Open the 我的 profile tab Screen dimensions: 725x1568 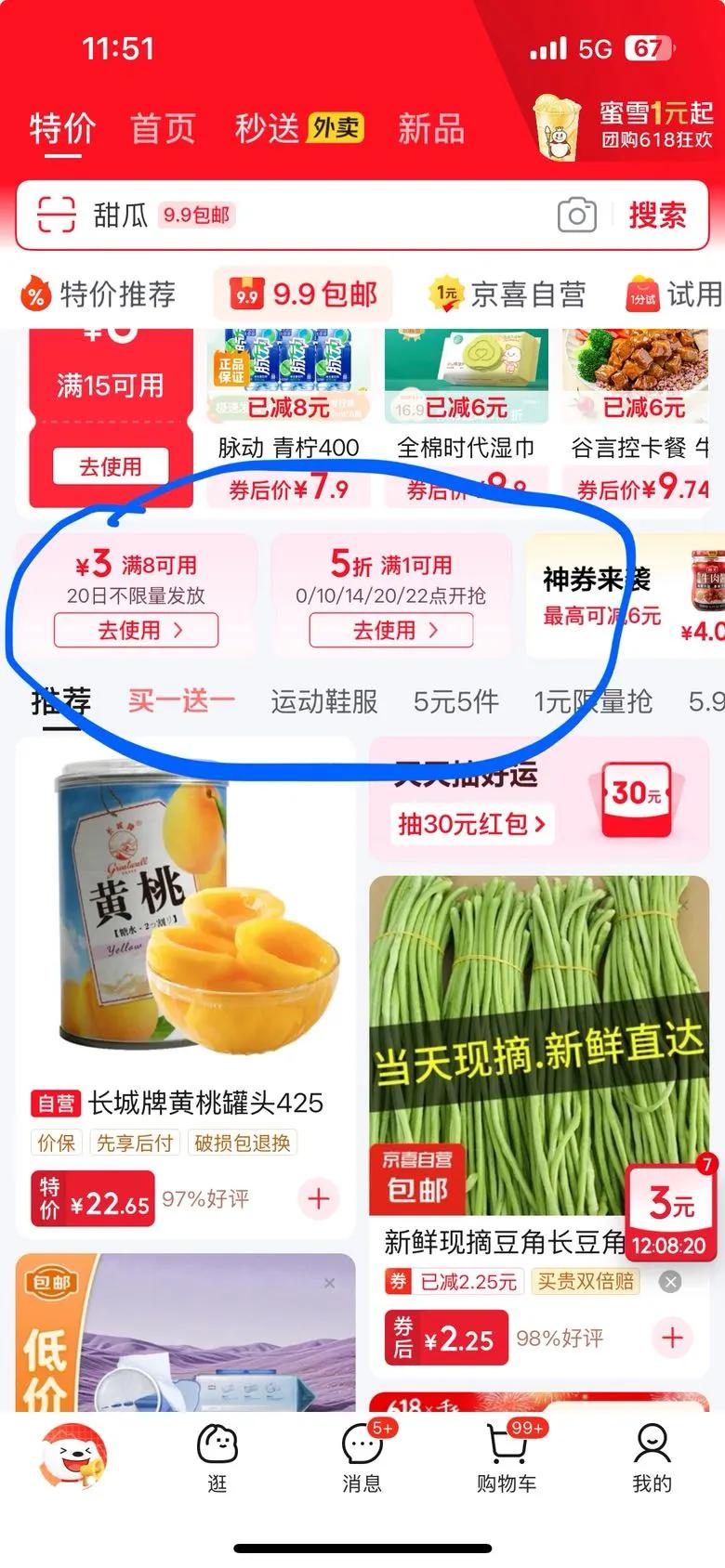coord(652,1458)
